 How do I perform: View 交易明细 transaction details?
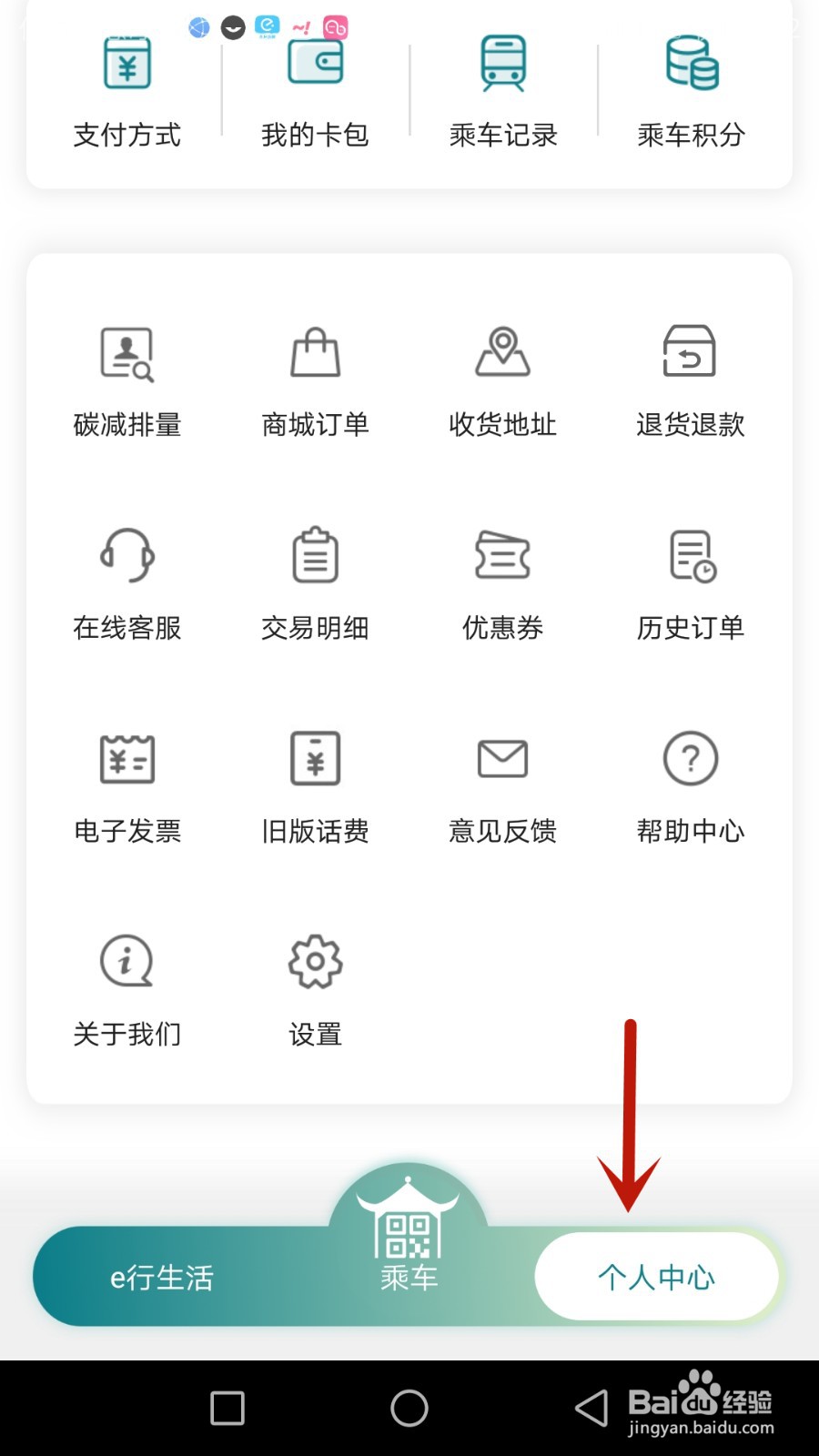pos(315,585)
